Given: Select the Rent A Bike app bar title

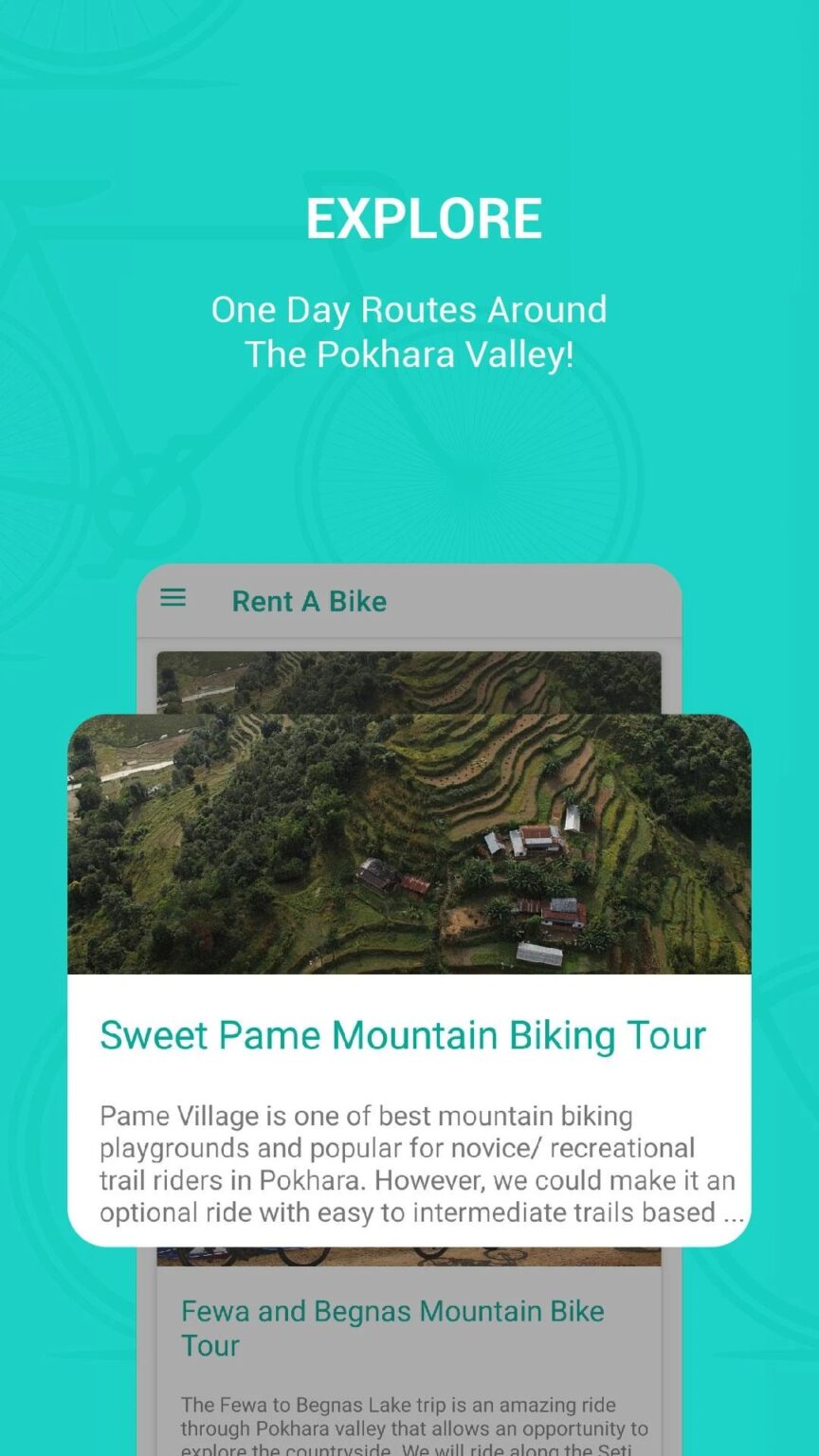Looking at the screenshot, I should point(309,601).
